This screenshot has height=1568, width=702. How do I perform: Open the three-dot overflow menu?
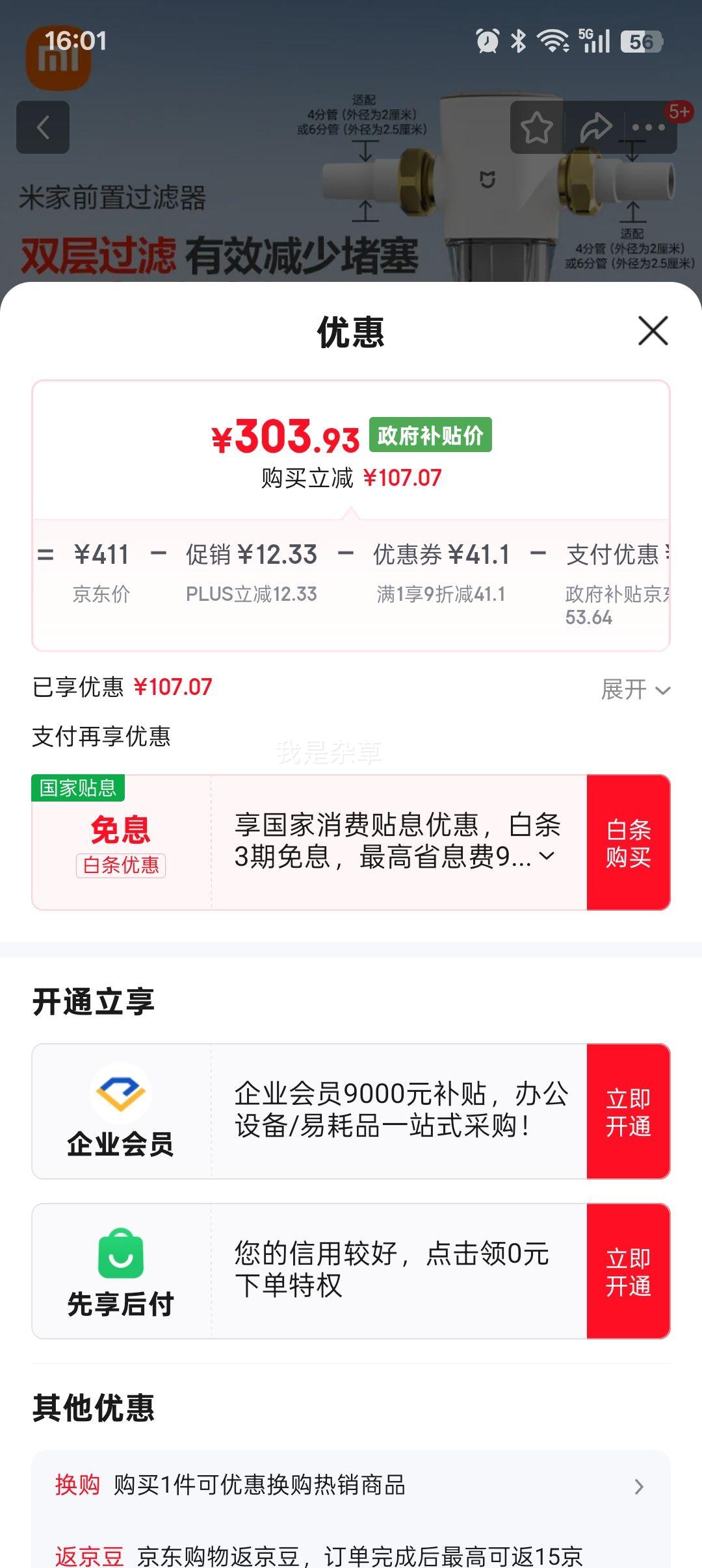coord(648,127)
